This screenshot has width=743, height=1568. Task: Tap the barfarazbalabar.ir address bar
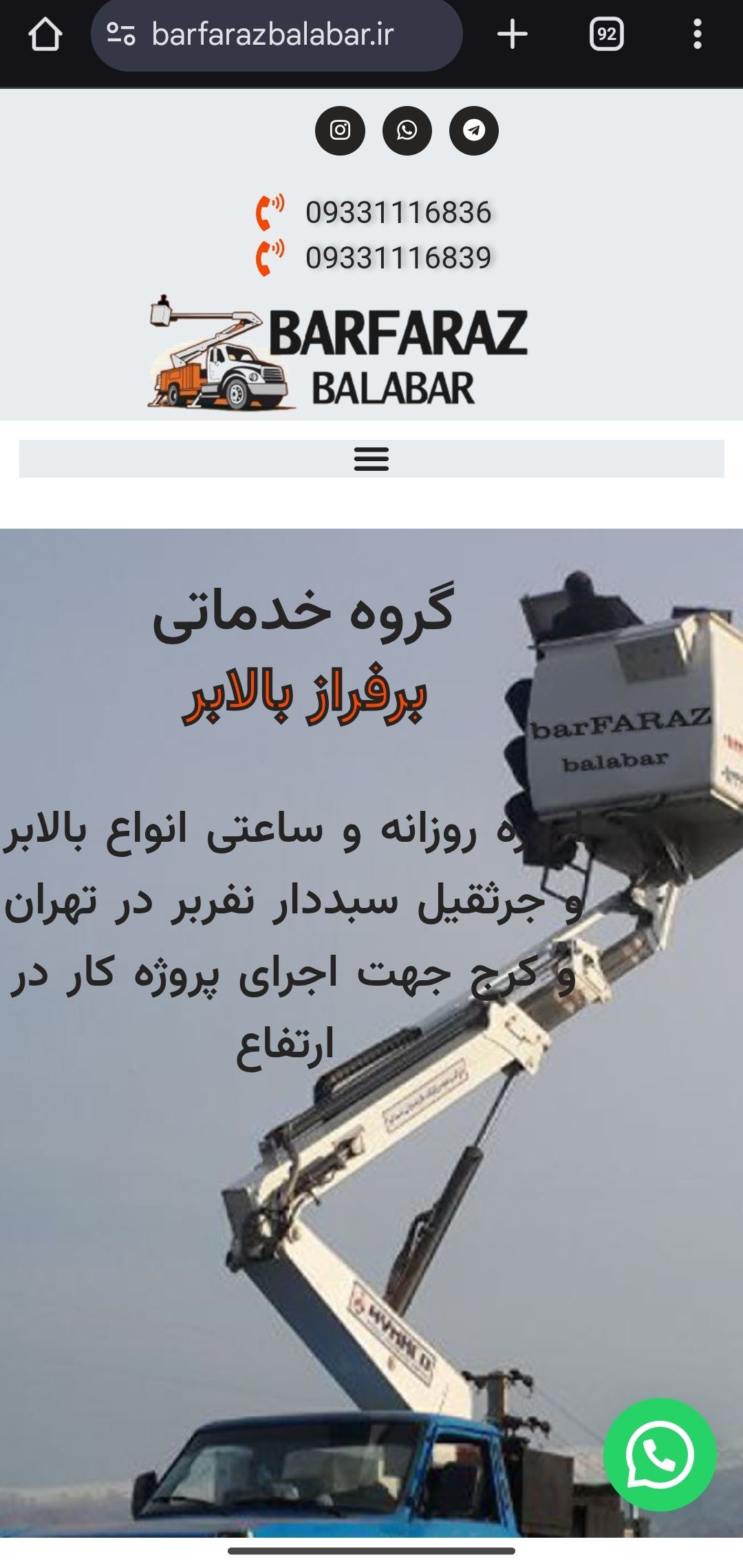pos(275,34)
